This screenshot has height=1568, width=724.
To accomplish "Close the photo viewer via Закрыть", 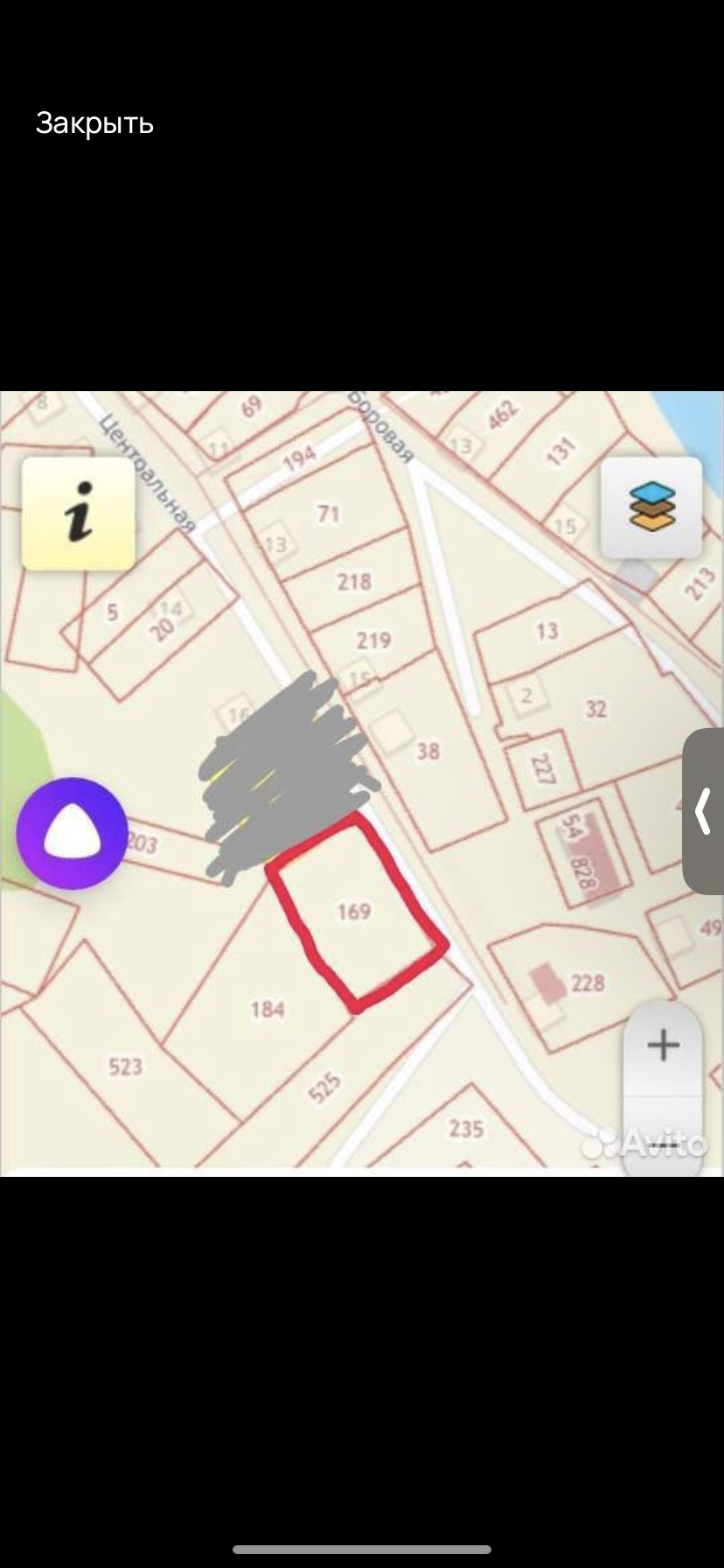I will 94,123.
